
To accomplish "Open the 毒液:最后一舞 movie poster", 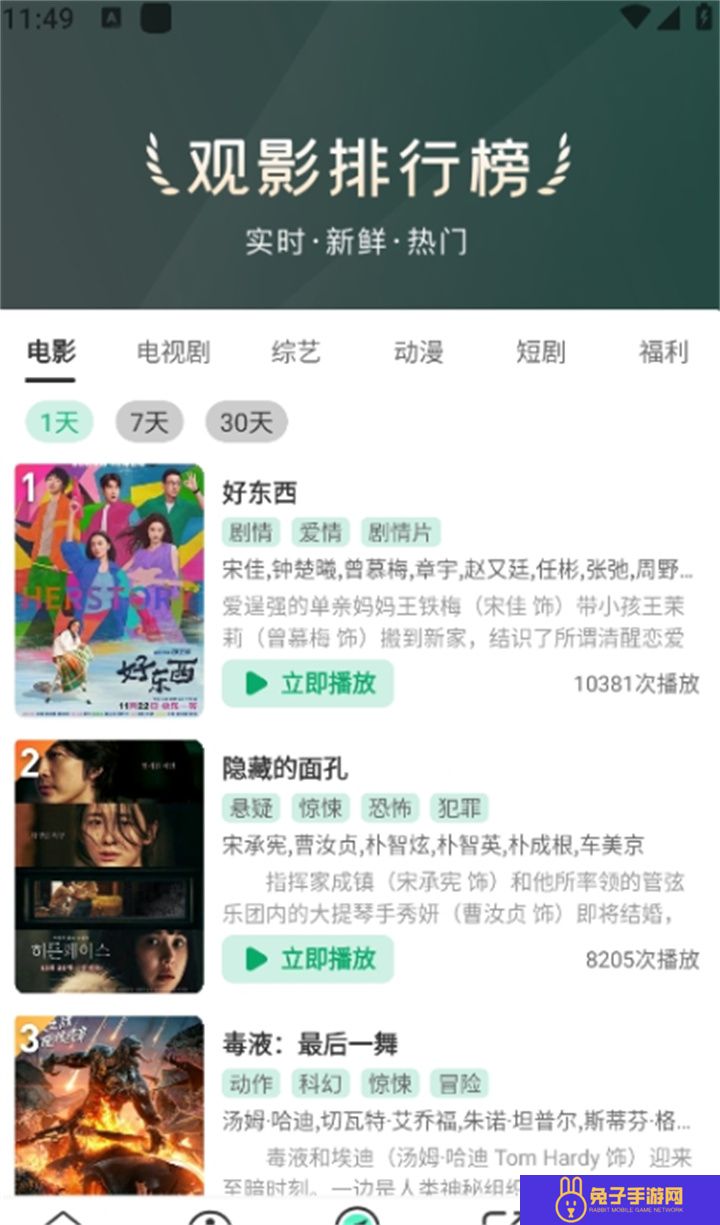I will (109, 1105).
